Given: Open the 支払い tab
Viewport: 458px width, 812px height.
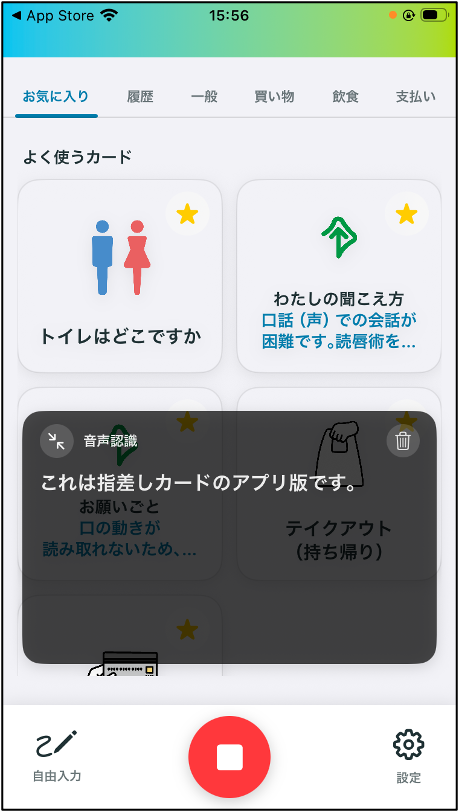Looking at the screenshot, I should [416, 97].
